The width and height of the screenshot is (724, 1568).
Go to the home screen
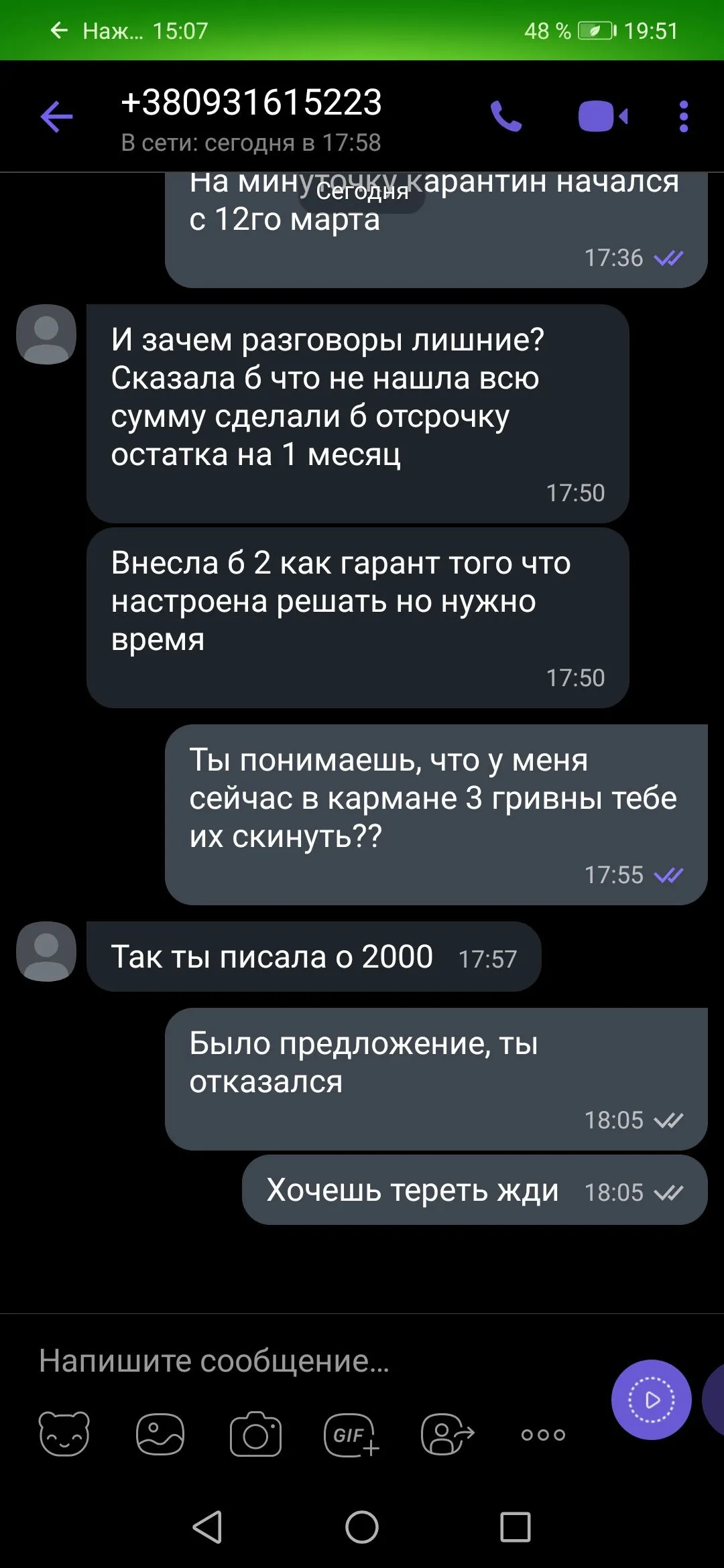362,1527
